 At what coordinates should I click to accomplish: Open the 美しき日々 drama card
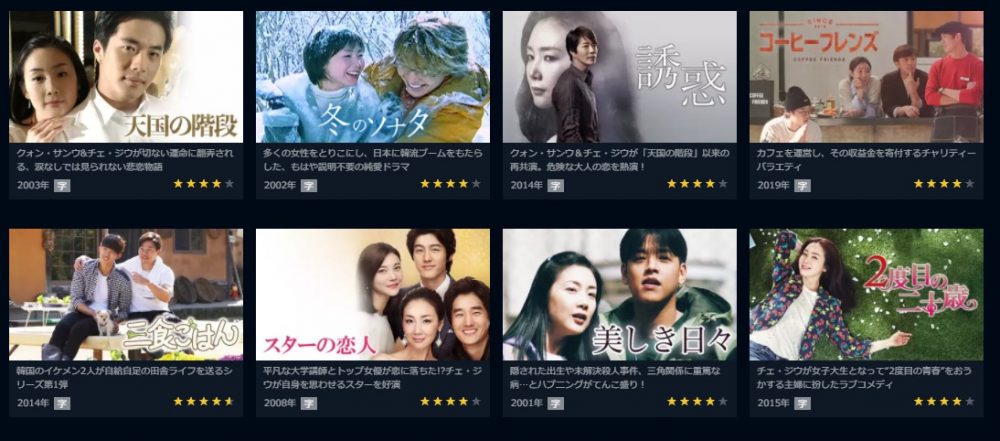619,295
